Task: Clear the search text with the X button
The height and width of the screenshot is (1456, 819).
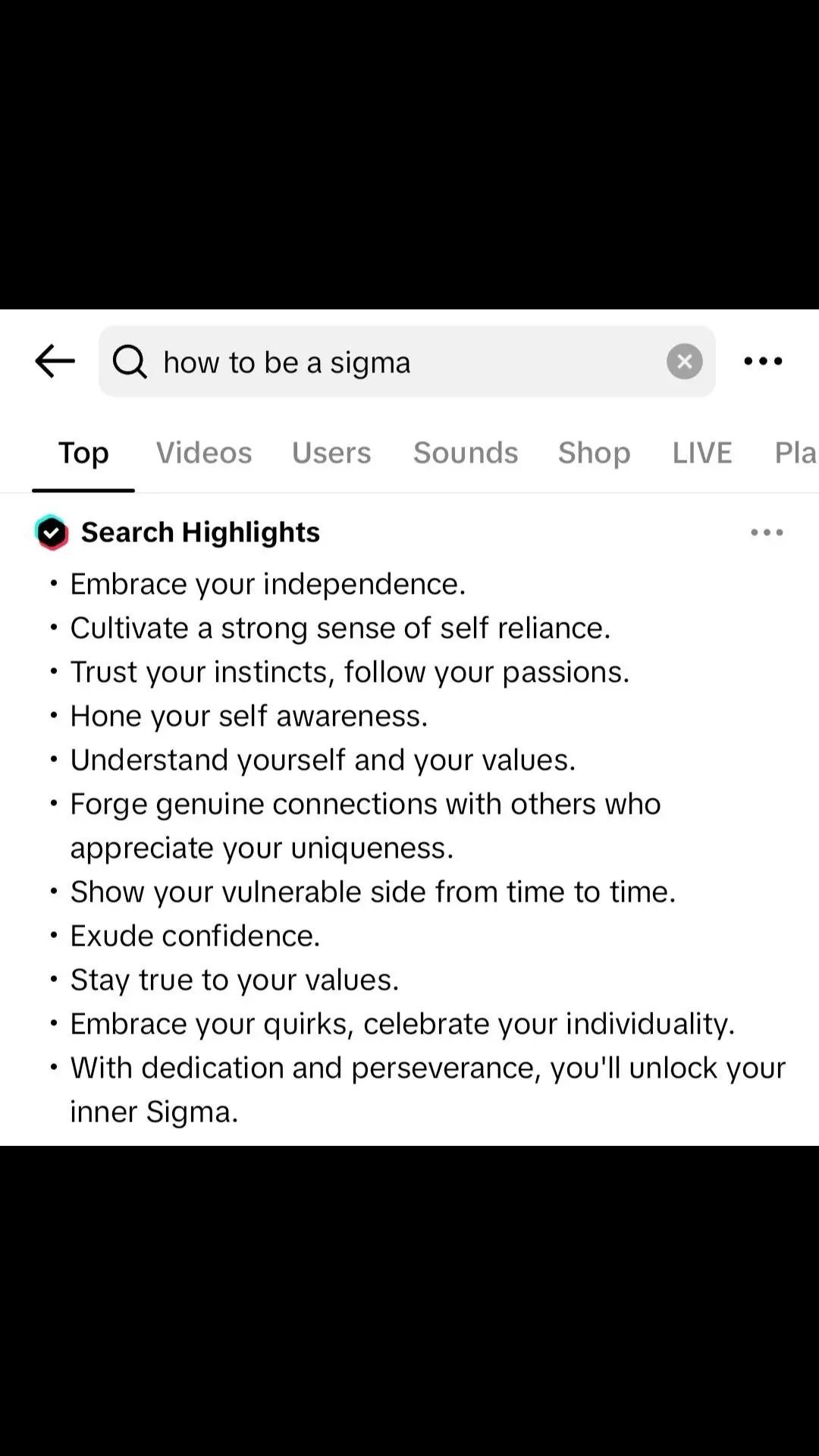Action: click(684, 362)
